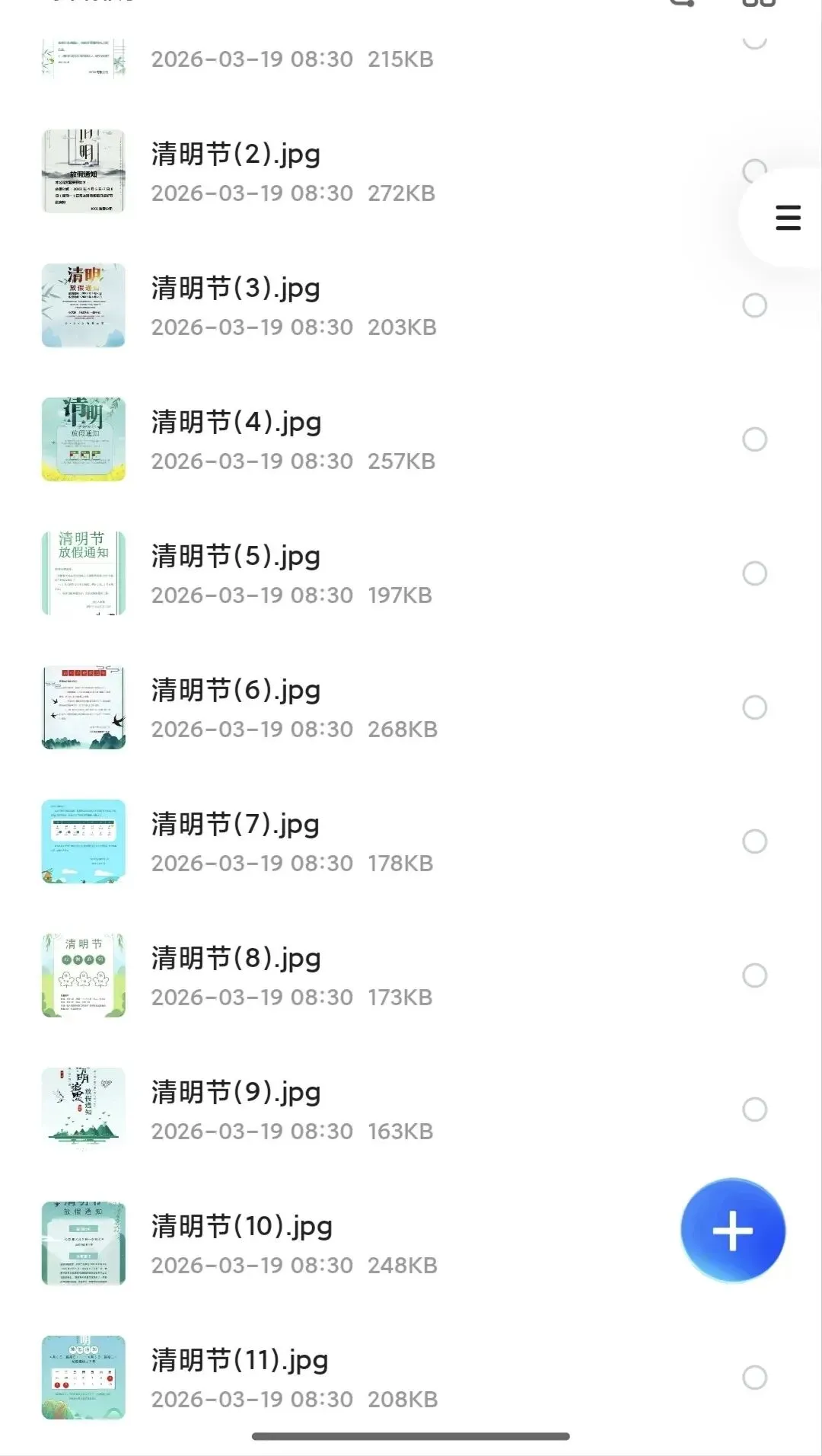This screenshot has width=822, height=1456.
Task: Tap the blue plus add button
Action: coord(733,1231)
